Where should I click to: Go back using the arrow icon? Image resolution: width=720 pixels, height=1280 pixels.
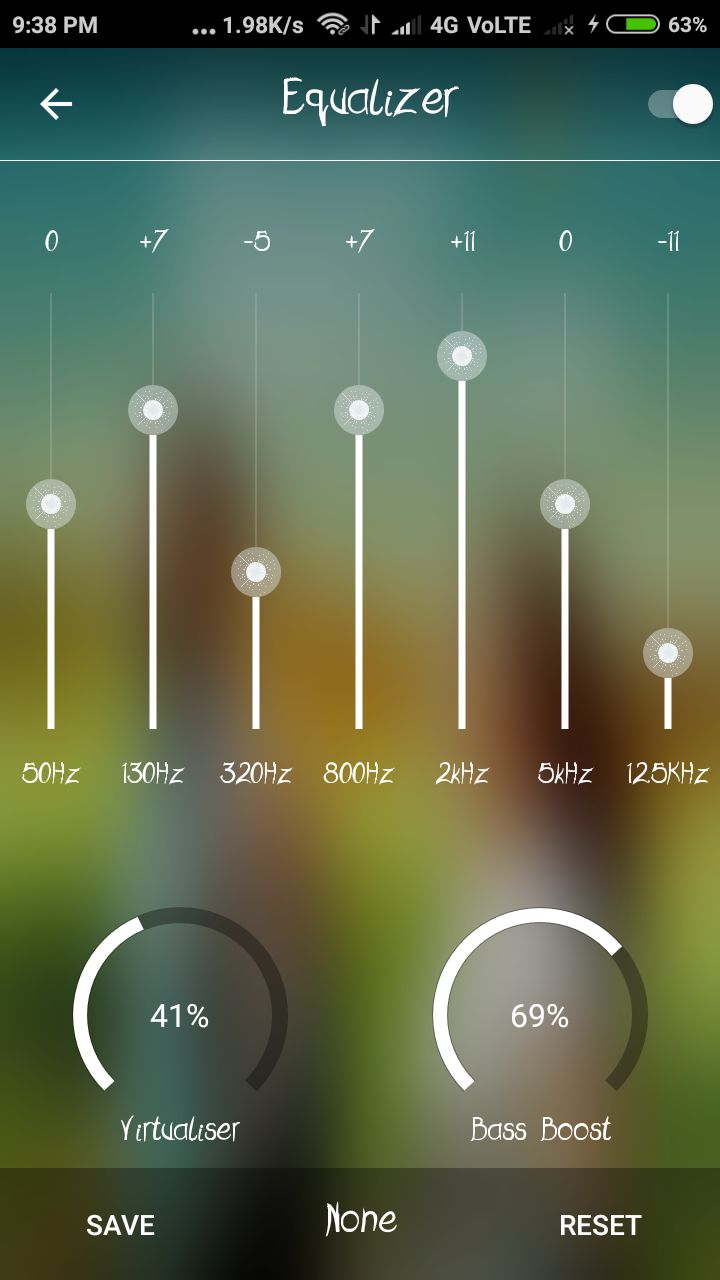click(x=56, y=104)
